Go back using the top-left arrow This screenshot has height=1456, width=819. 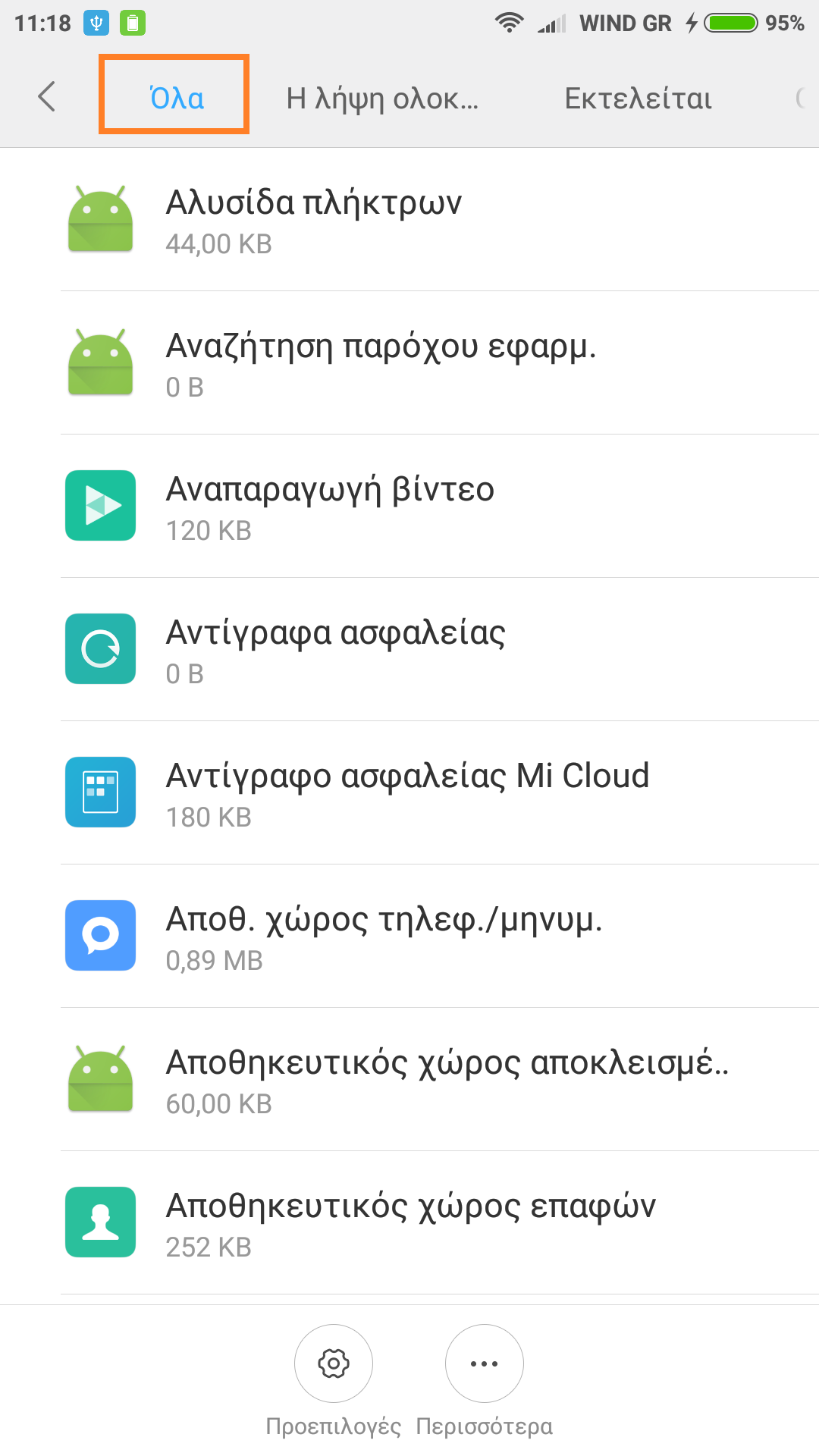tap(47, 97)
